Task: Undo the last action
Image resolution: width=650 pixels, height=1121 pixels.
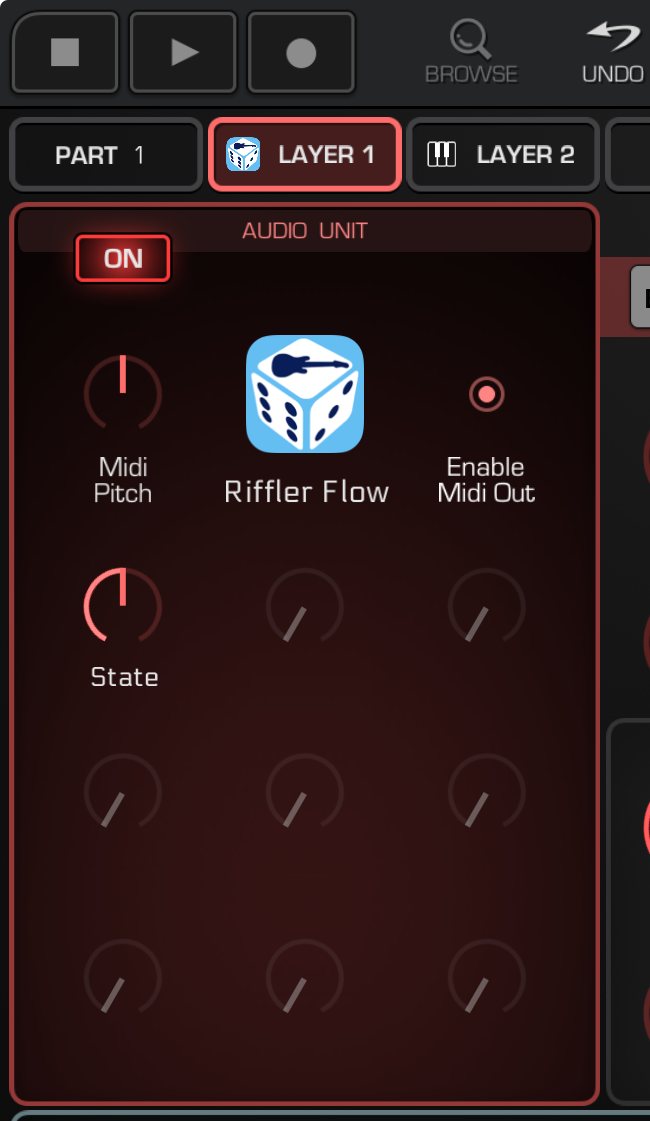Action: (x=613, y=53)
